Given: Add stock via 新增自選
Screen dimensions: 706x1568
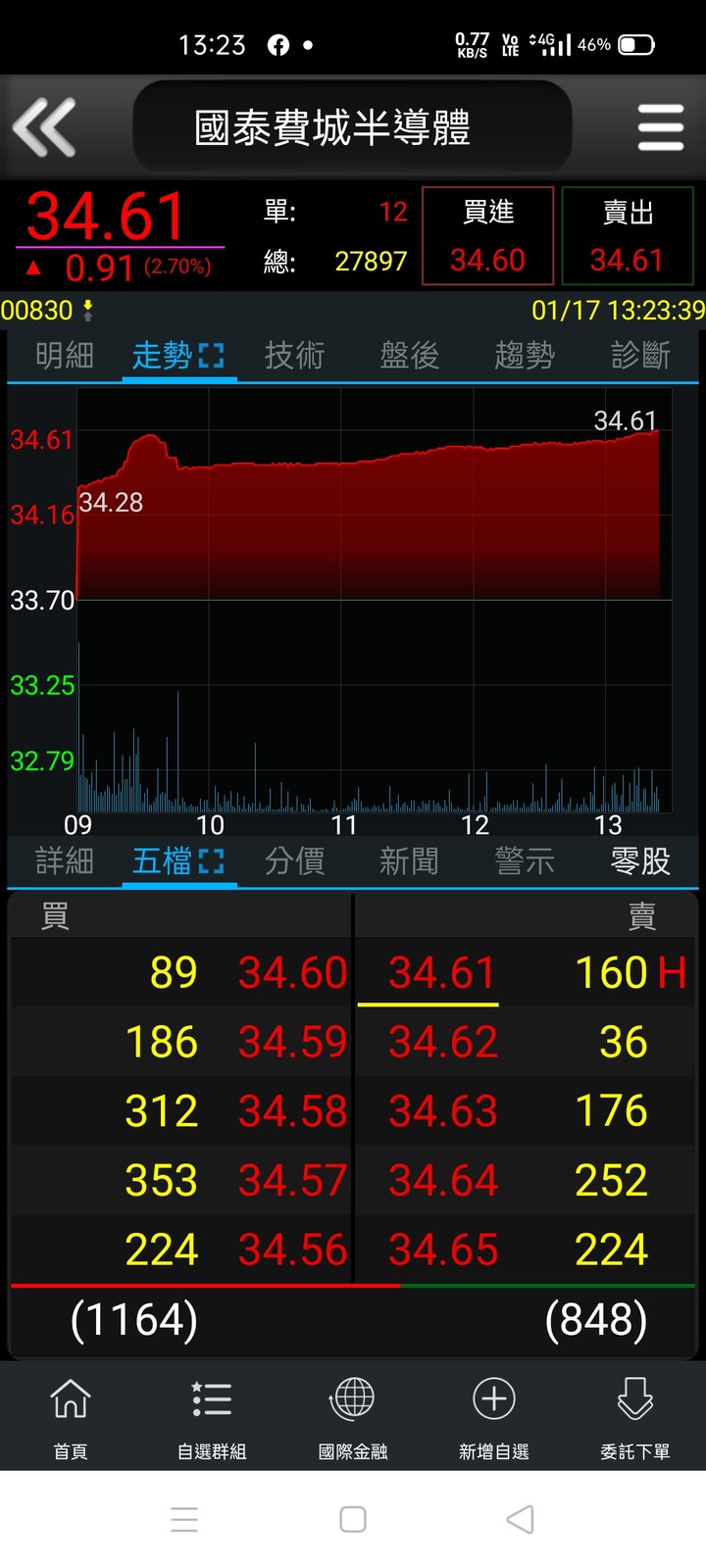Looking at the screenshot, I should coord(494,1418).
